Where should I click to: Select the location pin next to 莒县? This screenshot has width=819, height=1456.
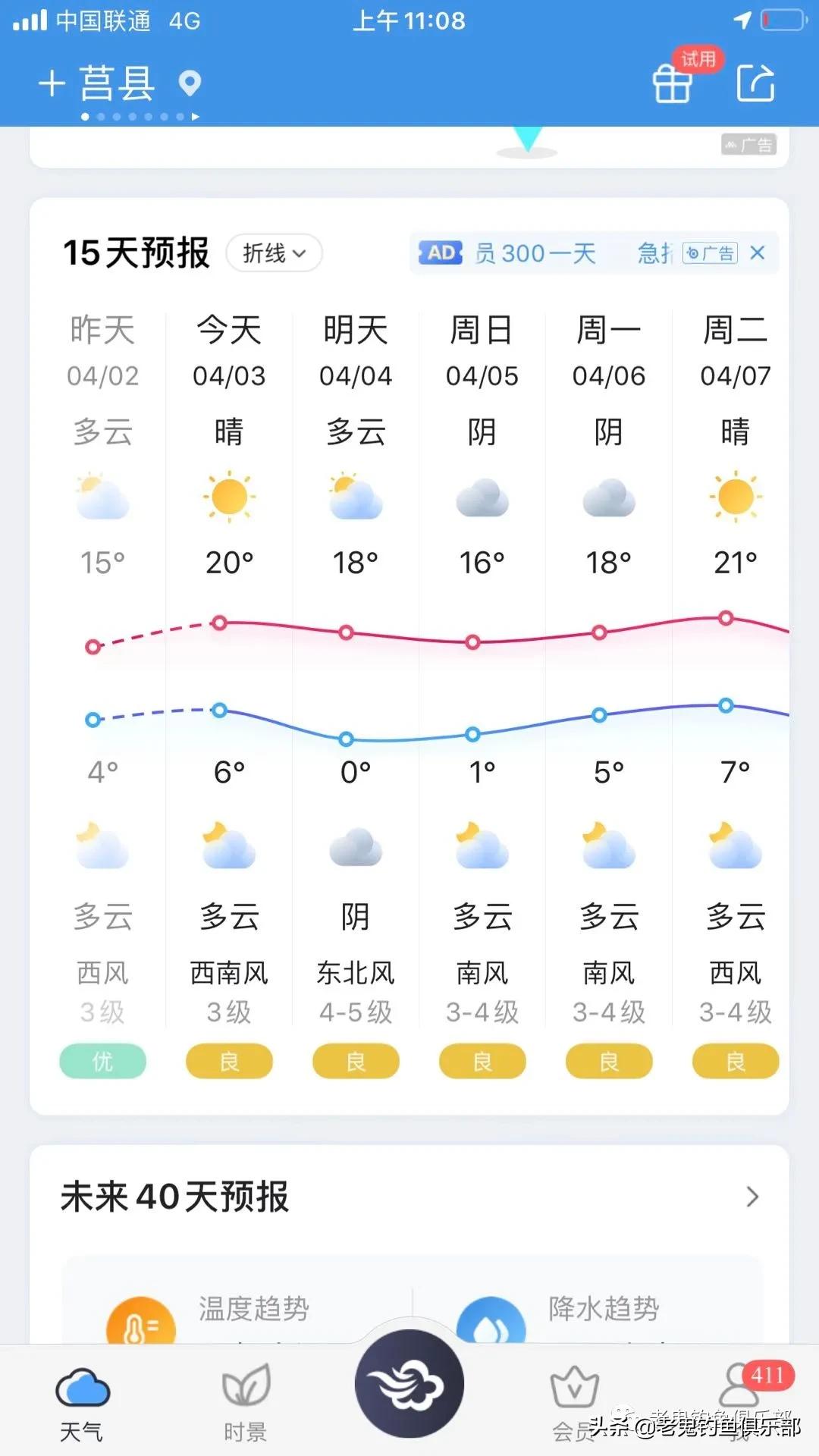pyautogui.click(x=188, y=83)
